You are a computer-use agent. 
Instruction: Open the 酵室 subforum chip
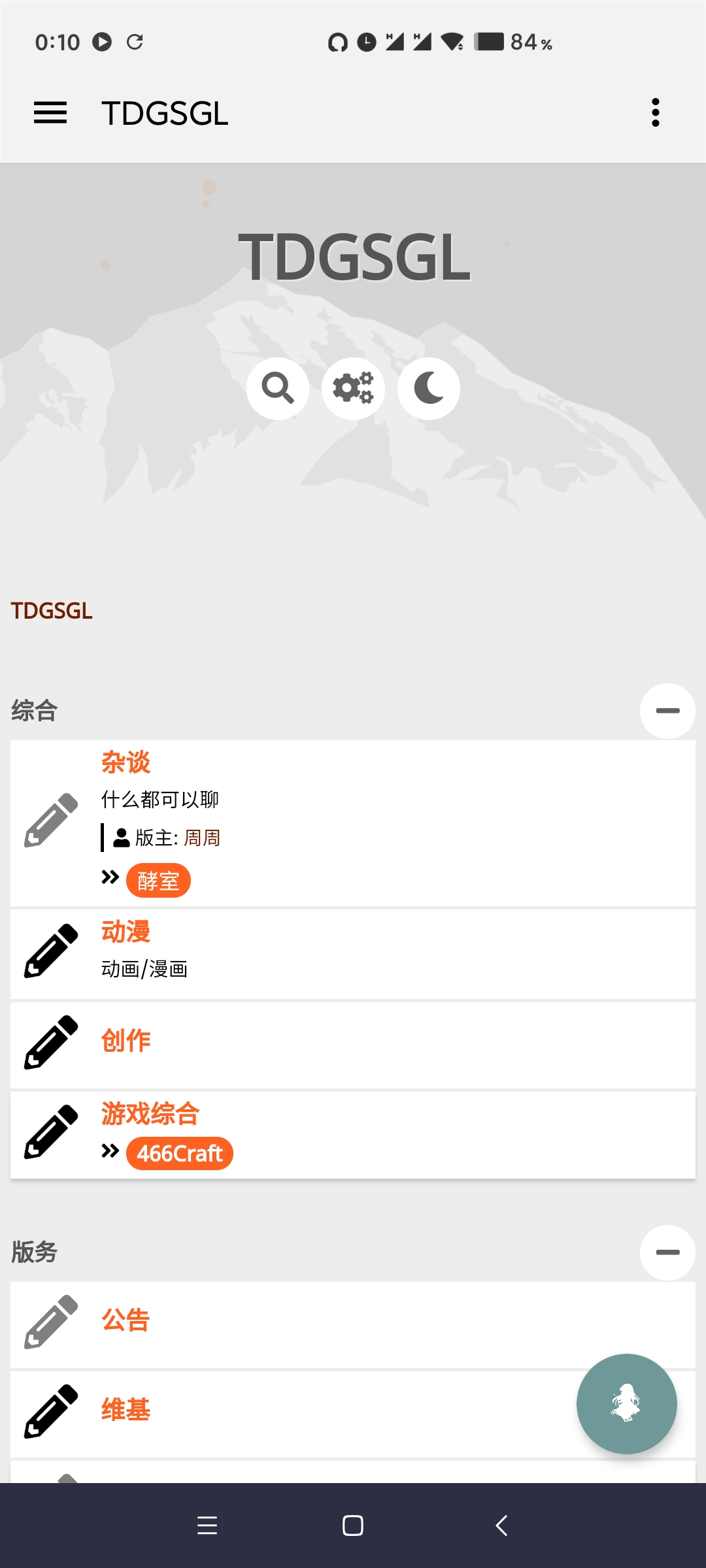point(158,881)
